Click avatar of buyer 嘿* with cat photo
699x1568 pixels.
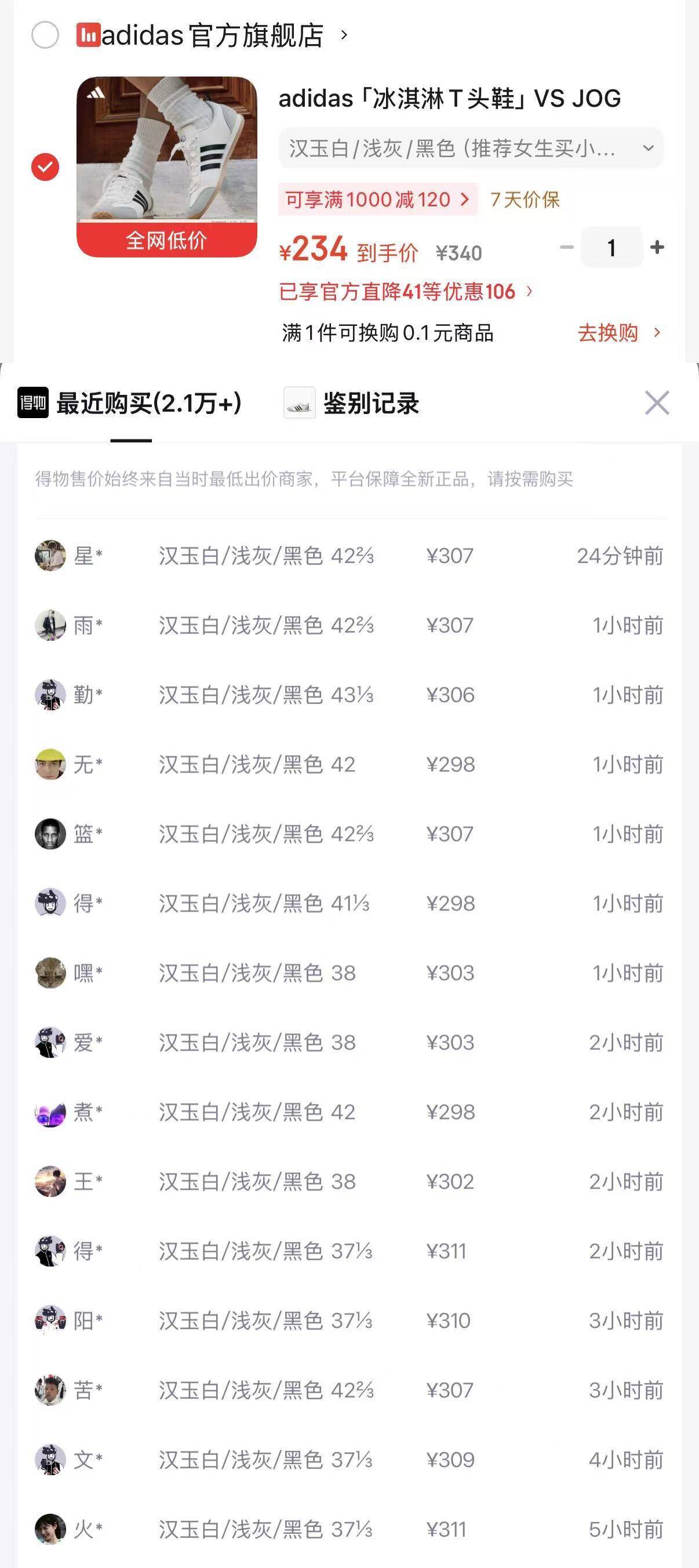52,972
